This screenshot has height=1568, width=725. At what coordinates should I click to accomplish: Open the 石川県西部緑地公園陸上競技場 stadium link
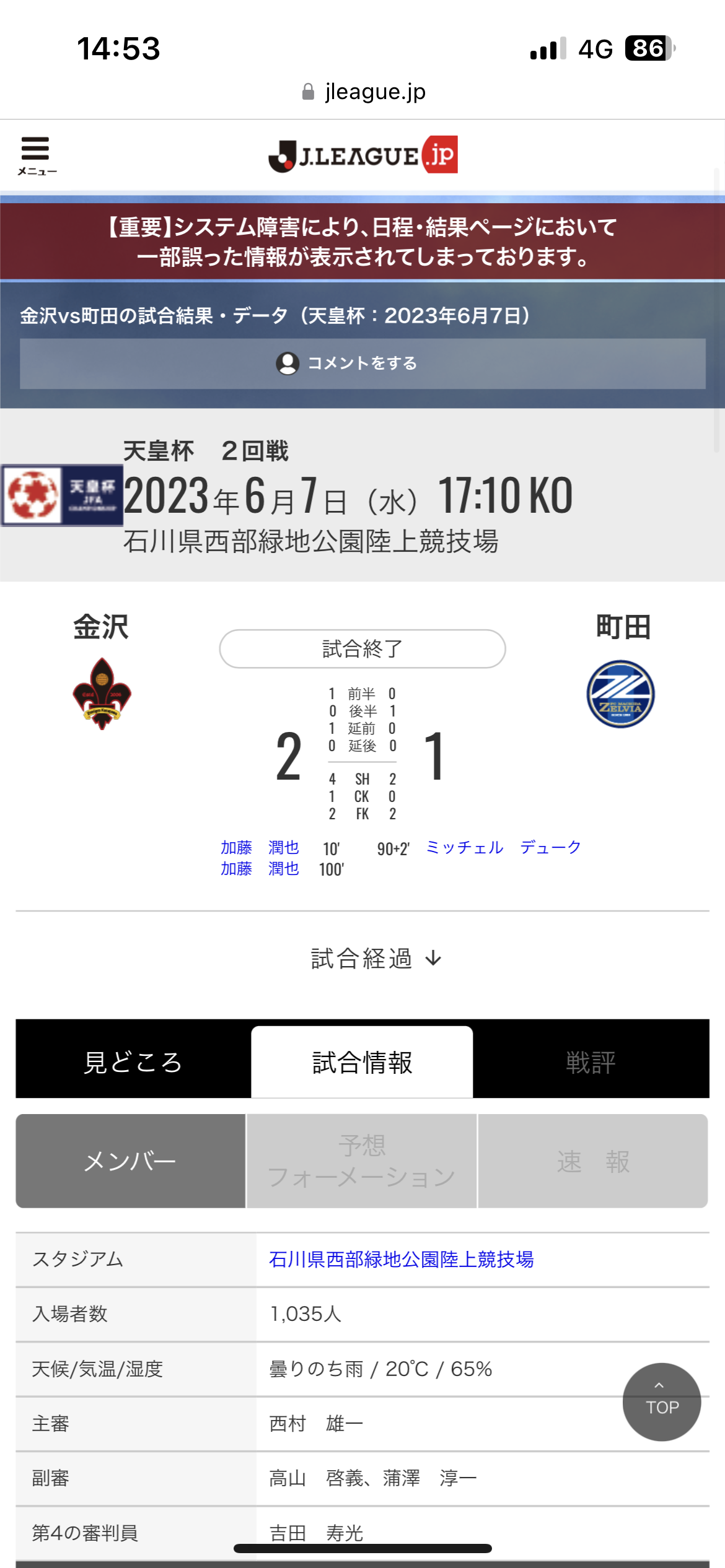401,1259
